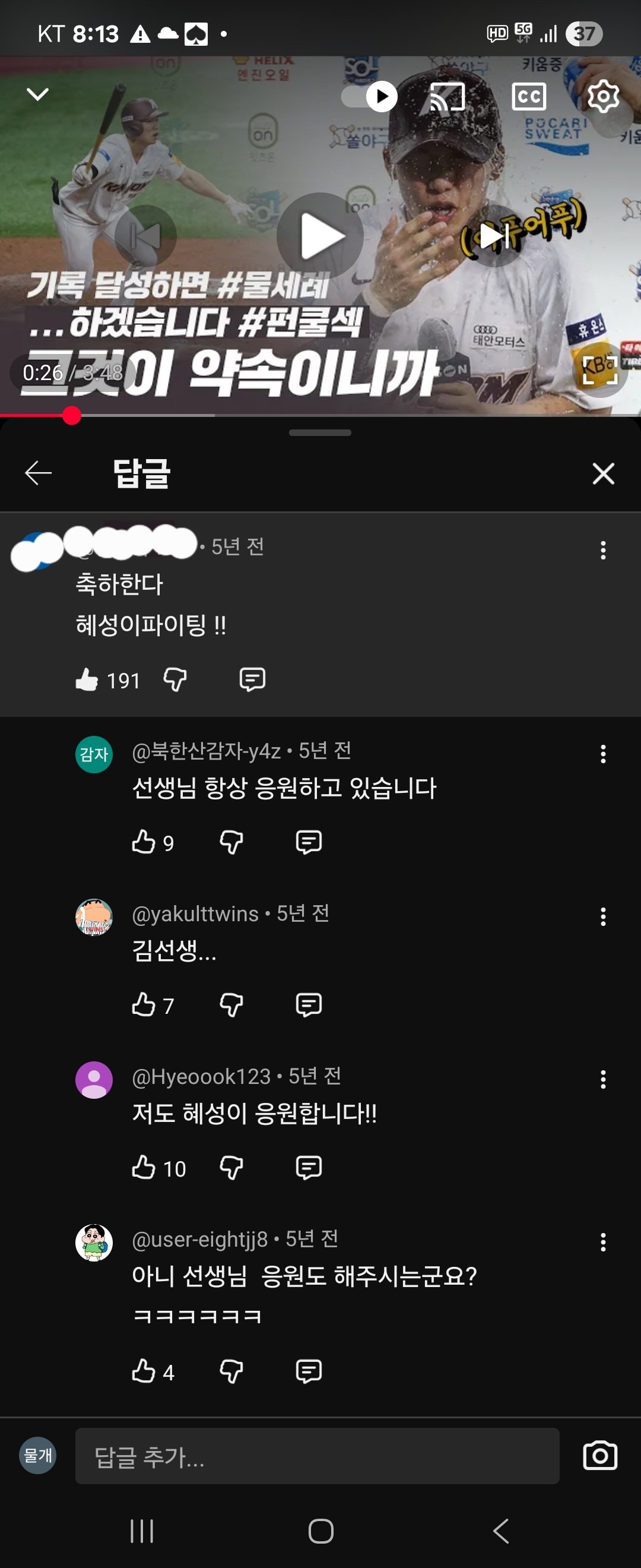Minimize the video player
641x1568 pixels.
(38, 94)
